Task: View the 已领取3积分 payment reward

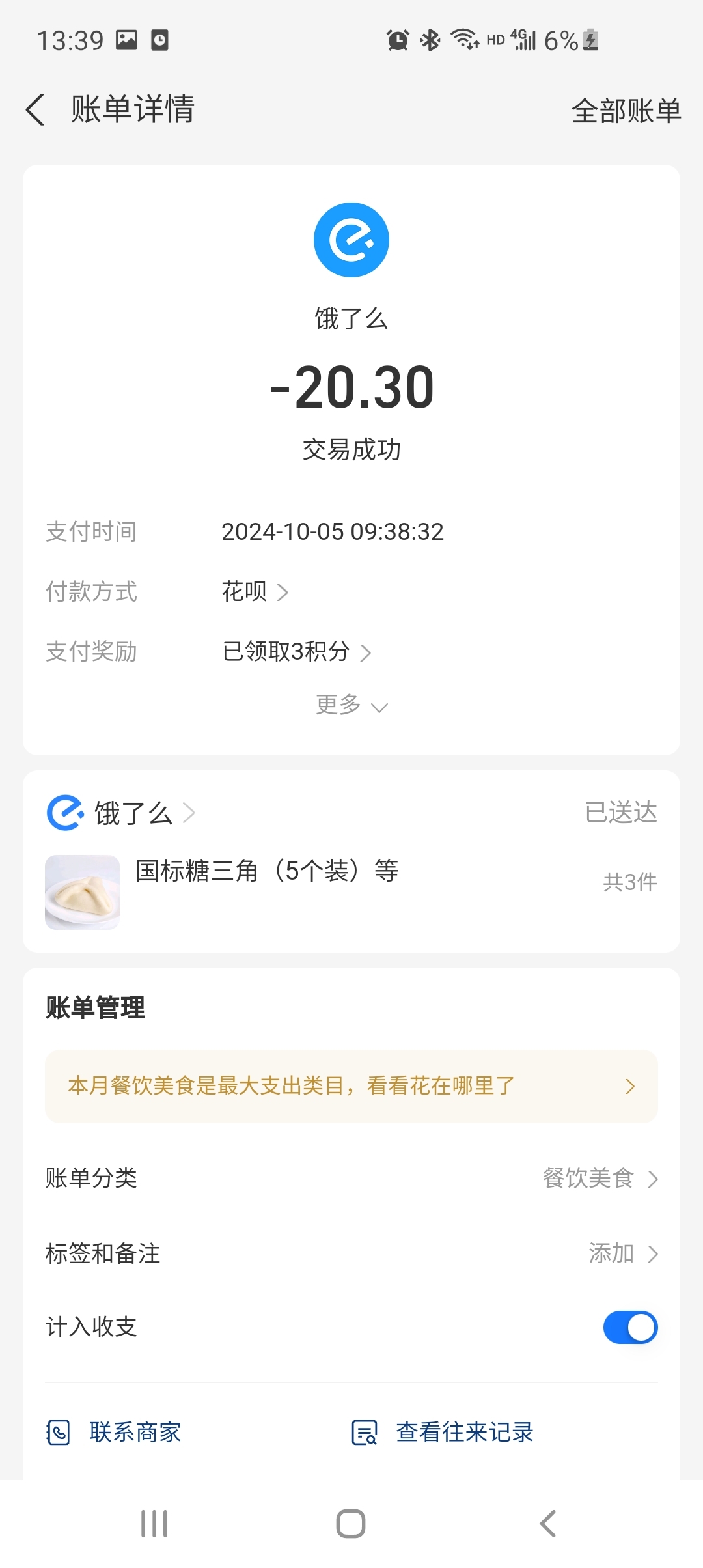Action: (296, 652)
